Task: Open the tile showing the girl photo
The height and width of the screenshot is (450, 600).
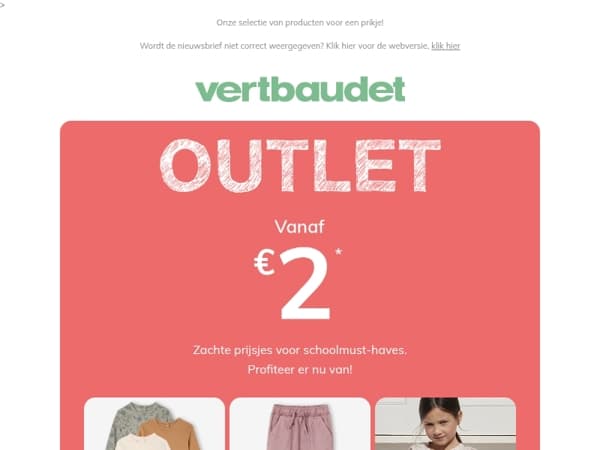Action: [446, 424]
